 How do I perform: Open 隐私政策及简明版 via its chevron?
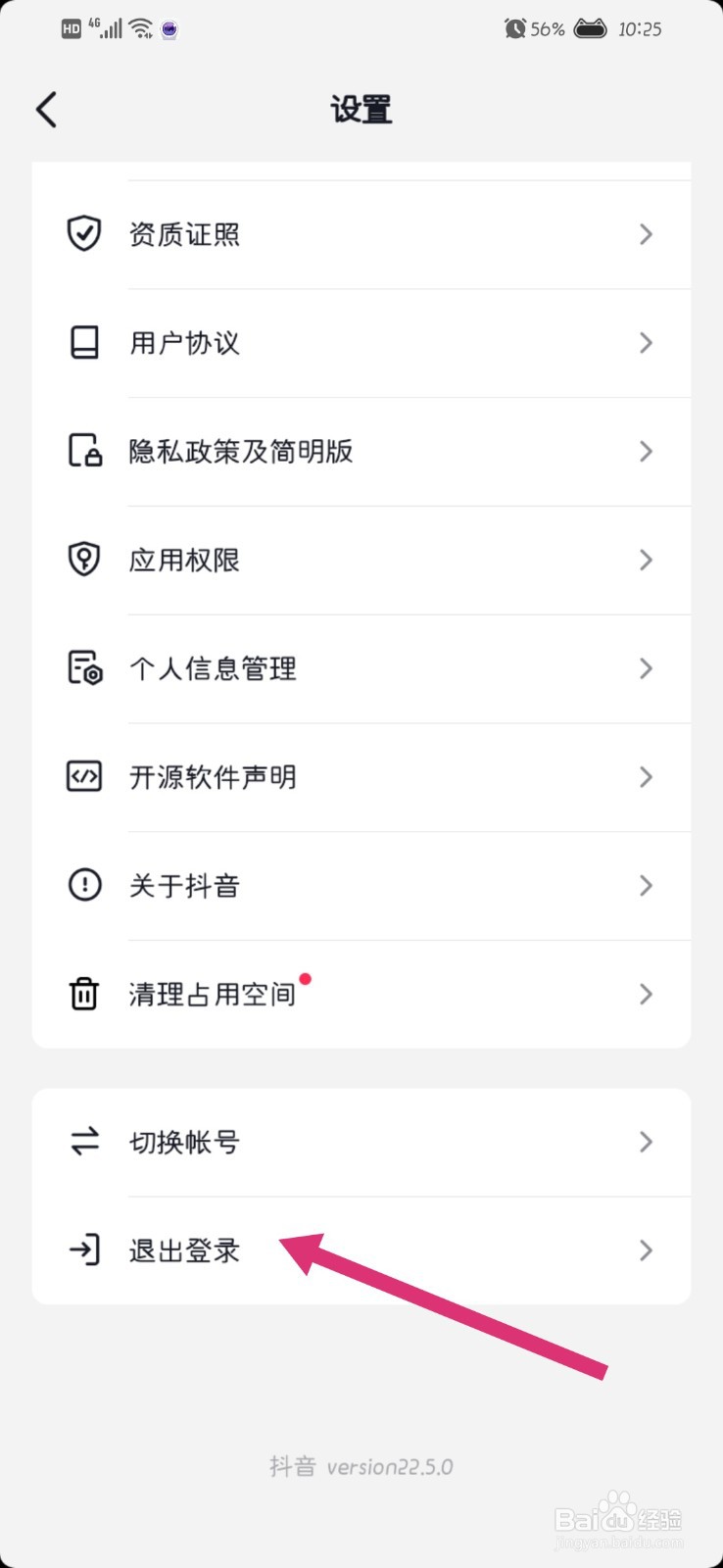[x=645, y=451]
